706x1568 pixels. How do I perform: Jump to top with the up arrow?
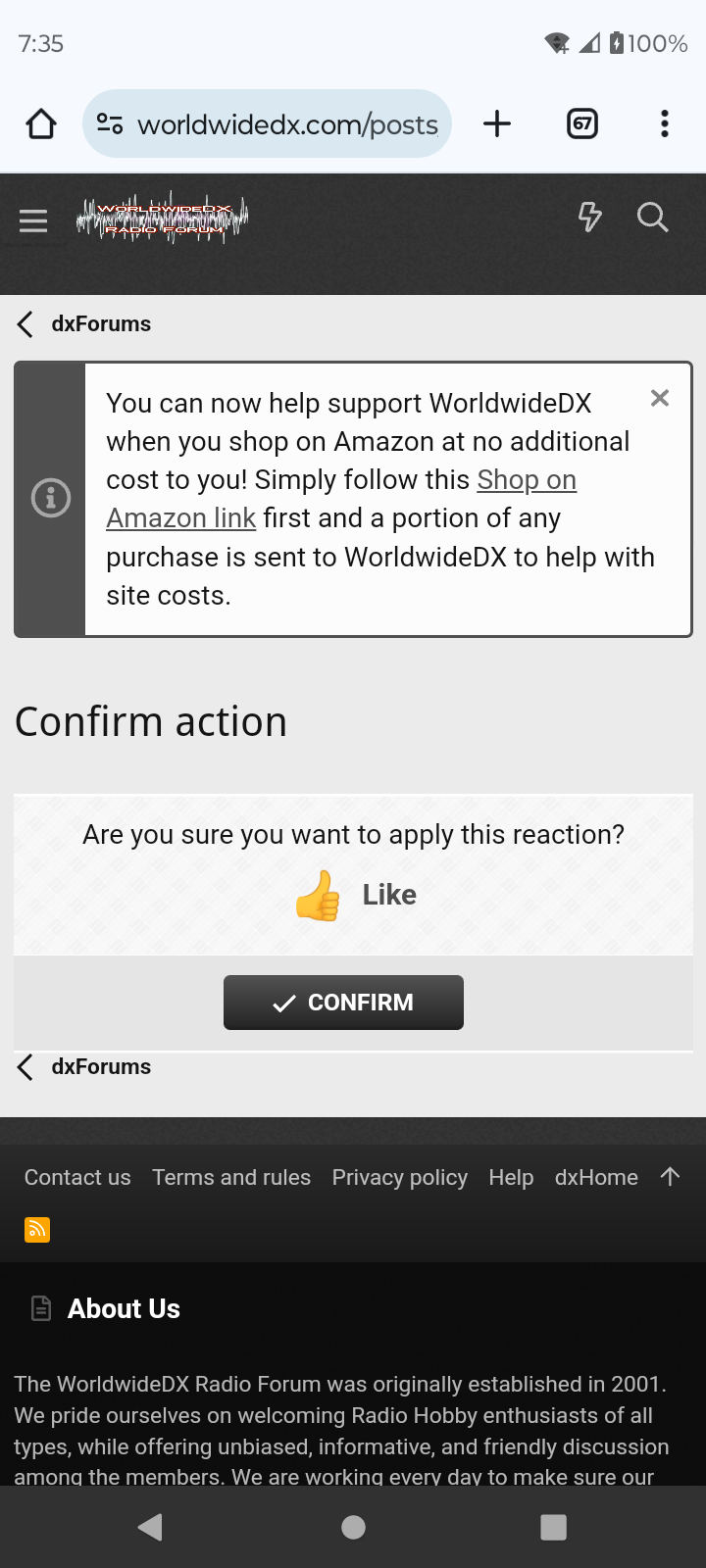click(670, 1176)
